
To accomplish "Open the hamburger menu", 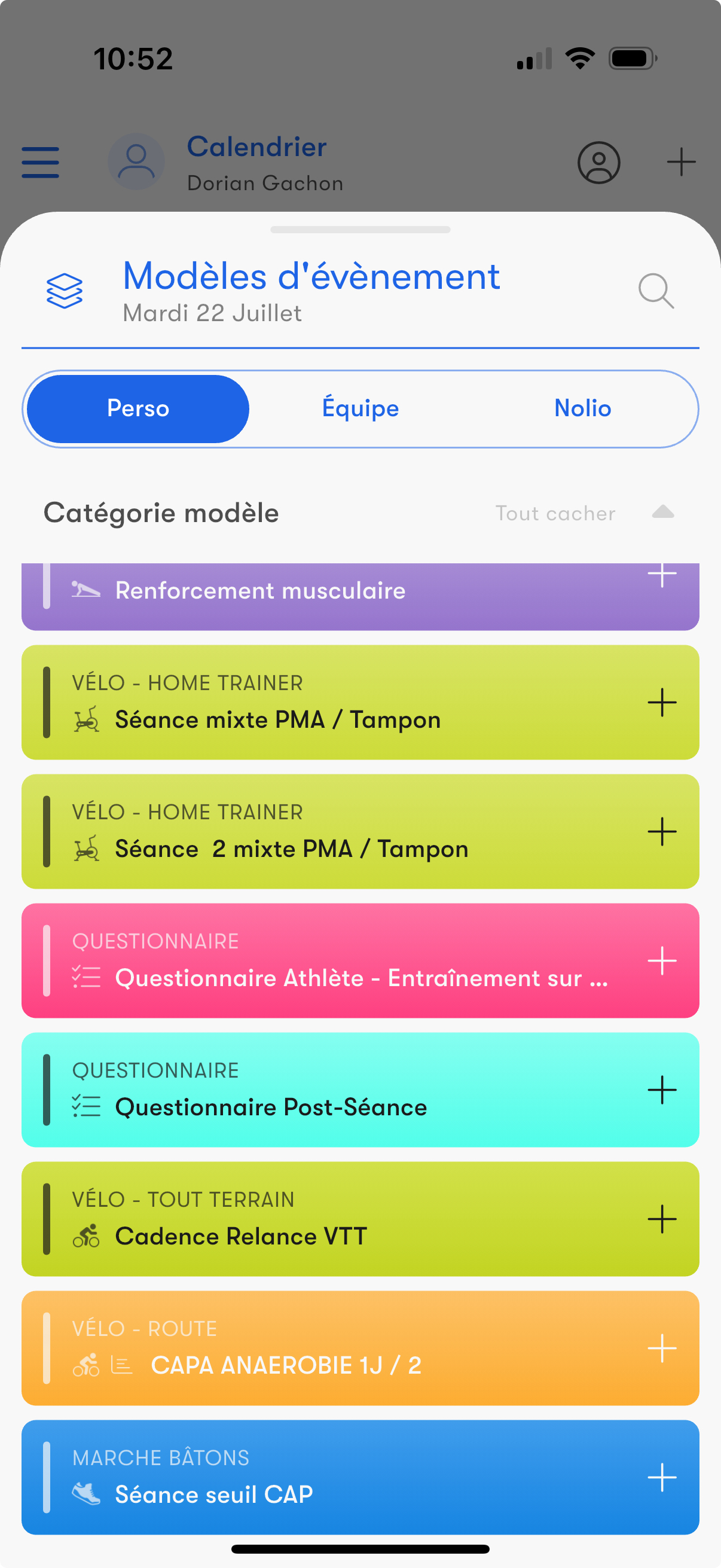I will [x=39, y=161].
